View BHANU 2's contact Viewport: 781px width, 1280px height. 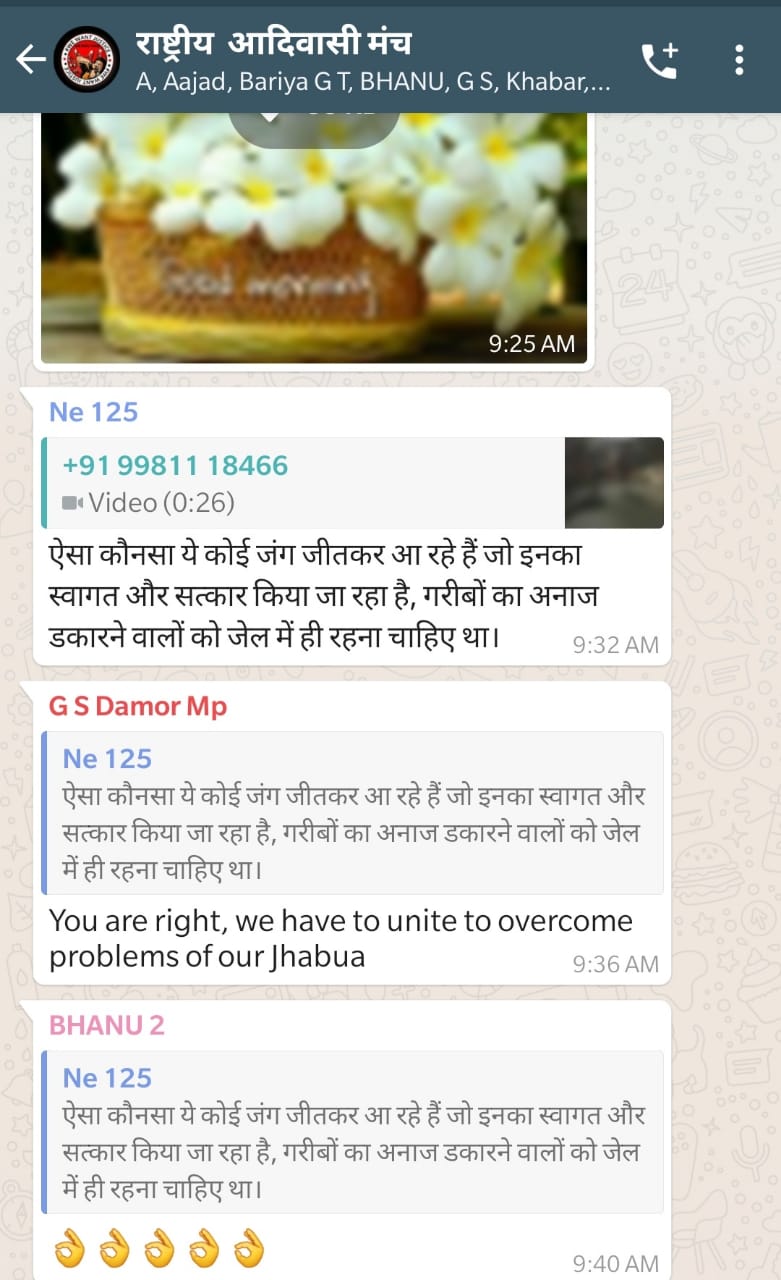[x=107, y=1025]
